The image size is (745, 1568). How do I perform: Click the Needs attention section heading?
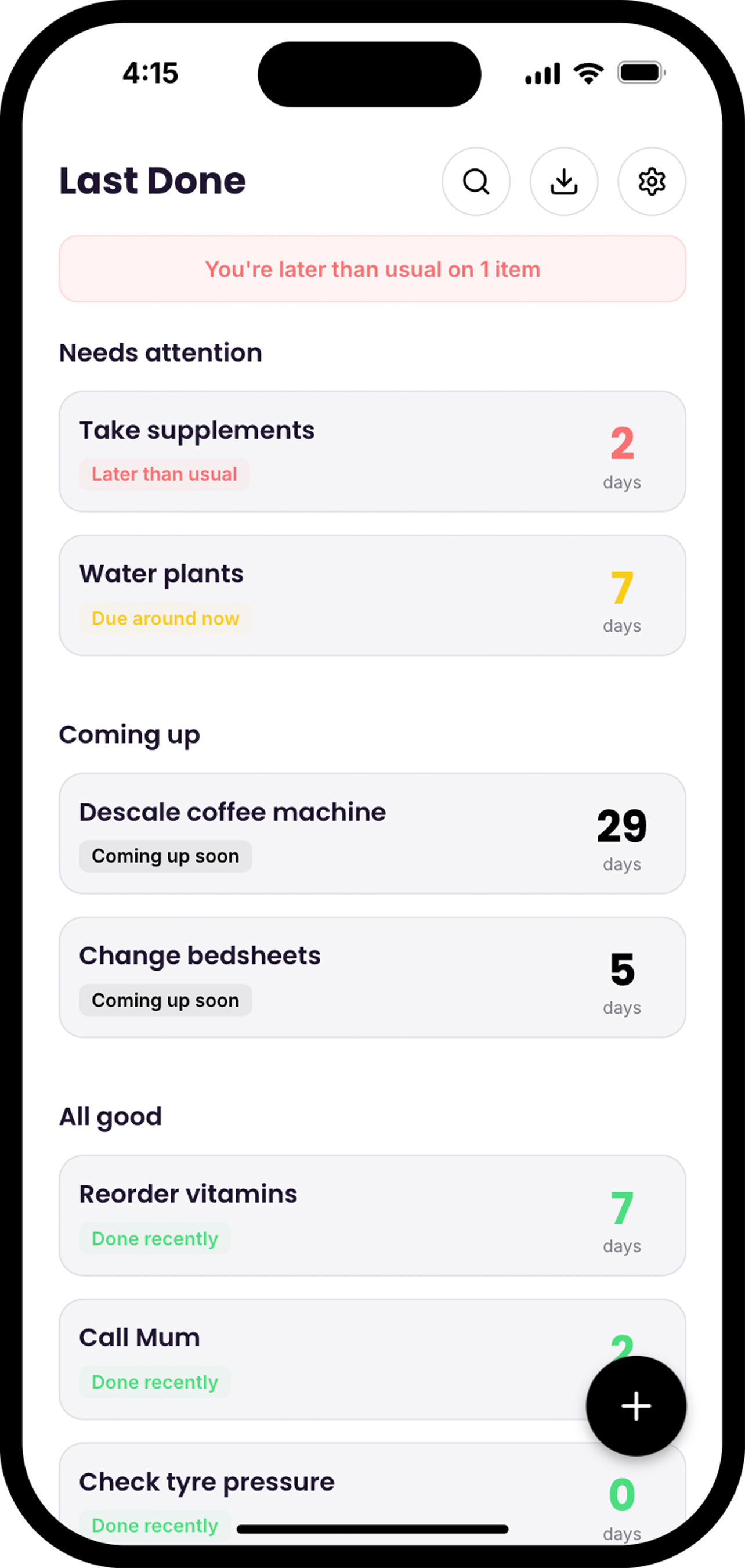click(x=160, y=352)
